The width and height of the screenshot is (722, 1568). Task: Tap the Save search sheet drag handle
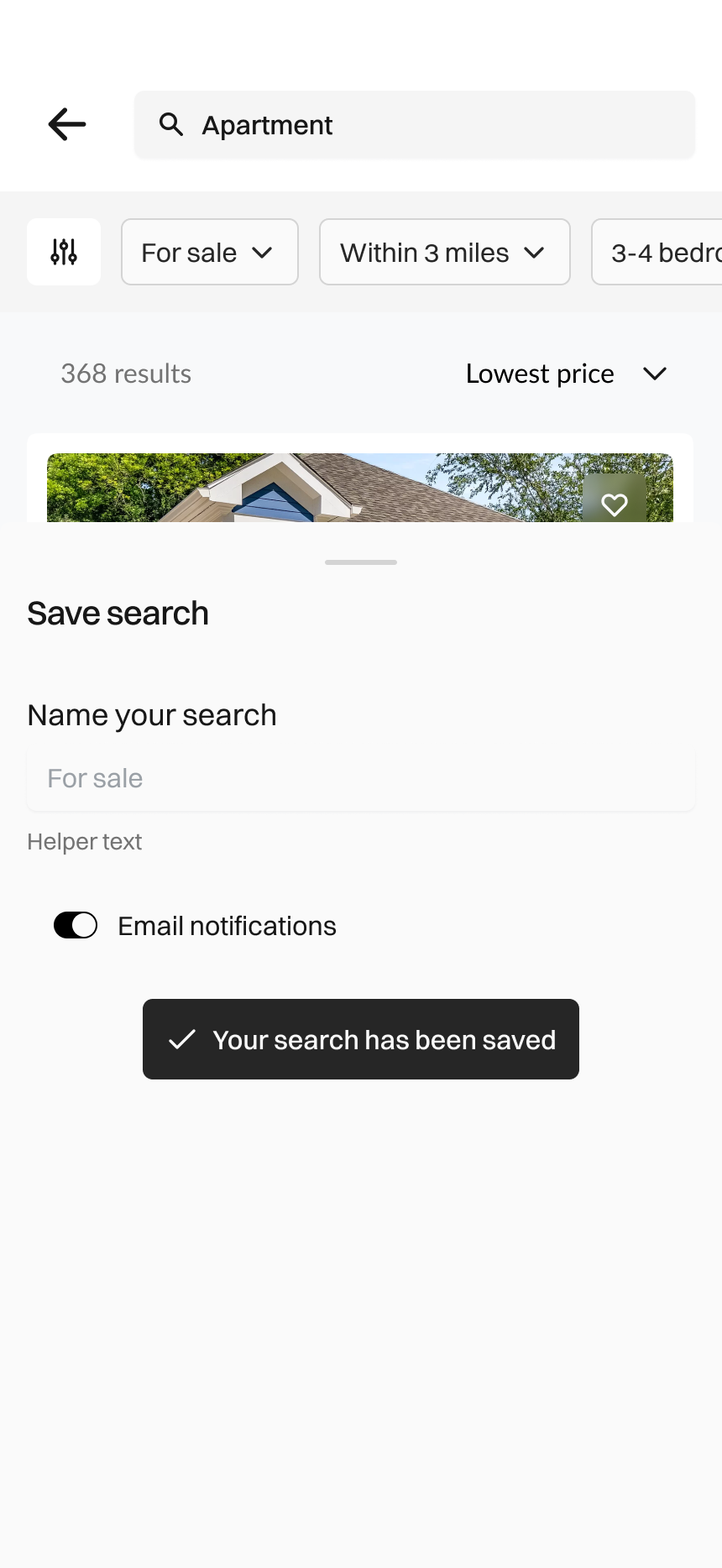point(361,562)
